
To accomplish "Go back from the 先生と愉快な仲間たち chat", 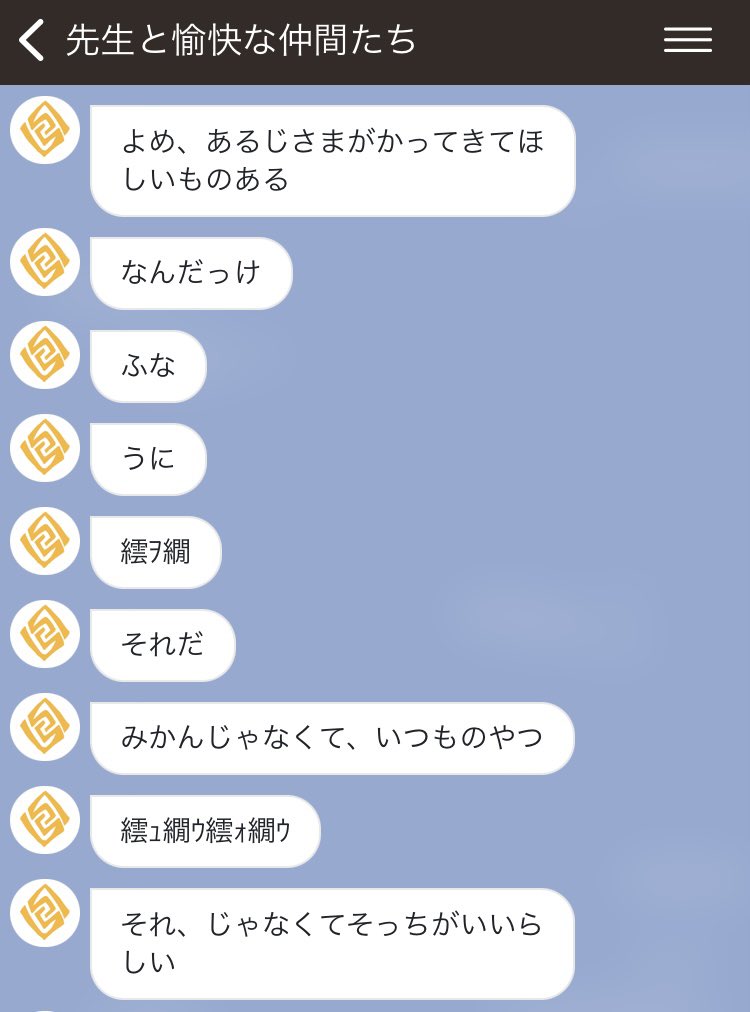I will point(32,41).
